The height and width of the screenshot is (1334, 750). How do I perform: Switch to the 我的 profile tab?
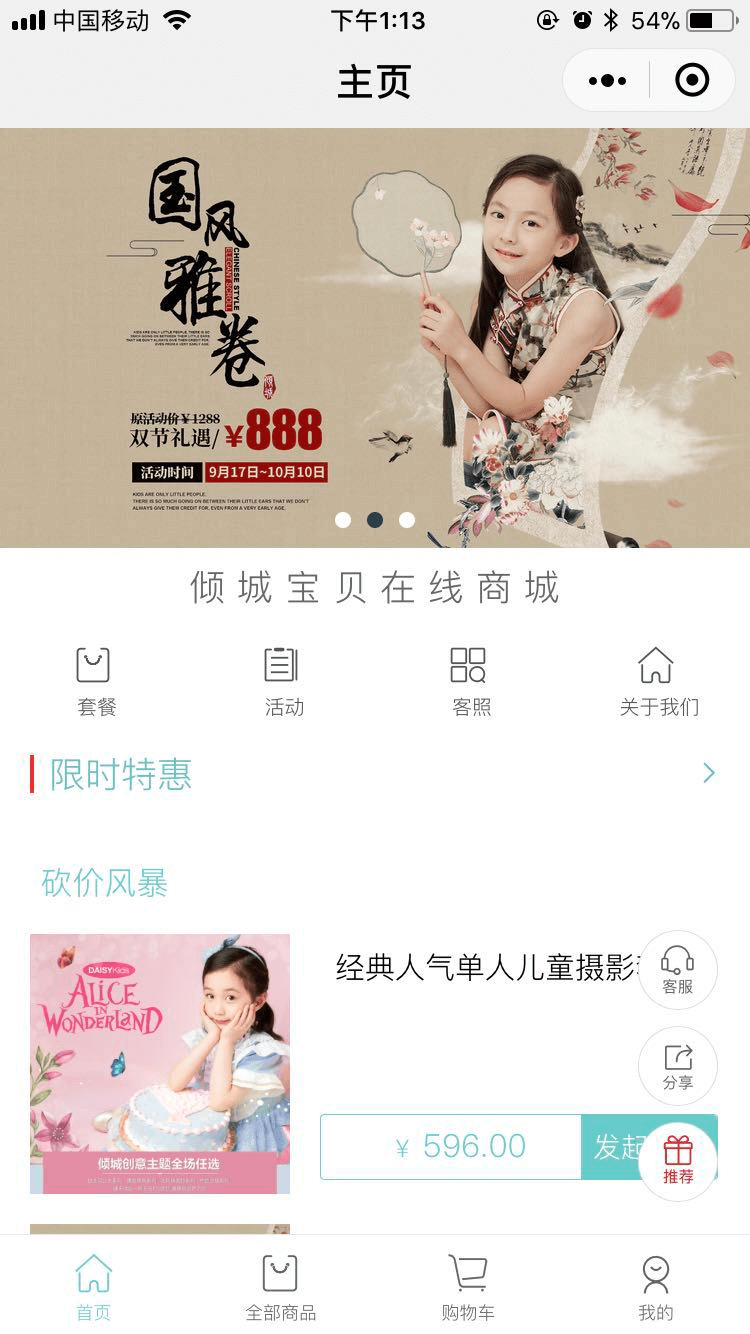pos(656,1287)
